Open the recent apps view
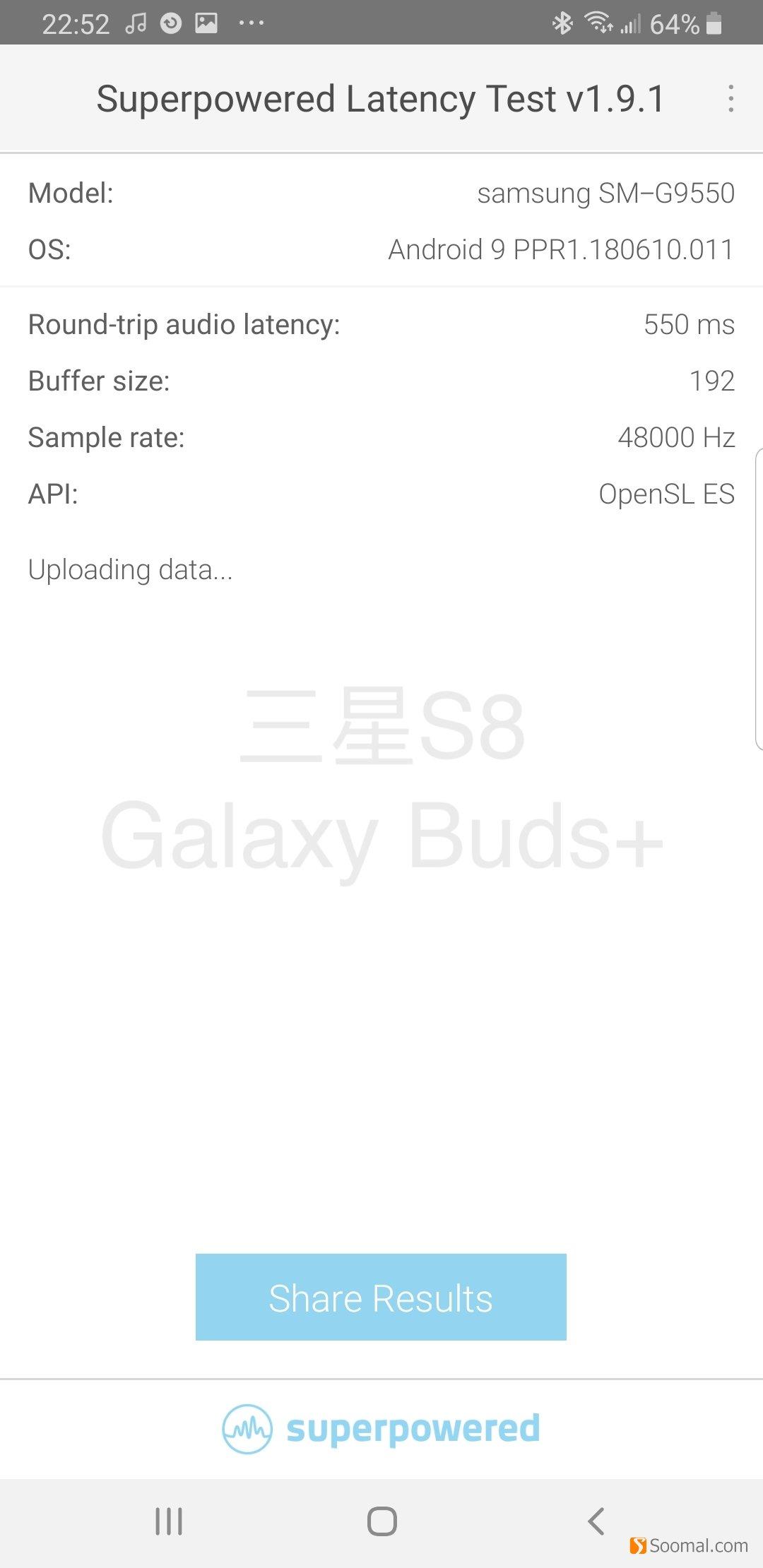Screen dimensions: 763x1568 (x=169, y=1521)
